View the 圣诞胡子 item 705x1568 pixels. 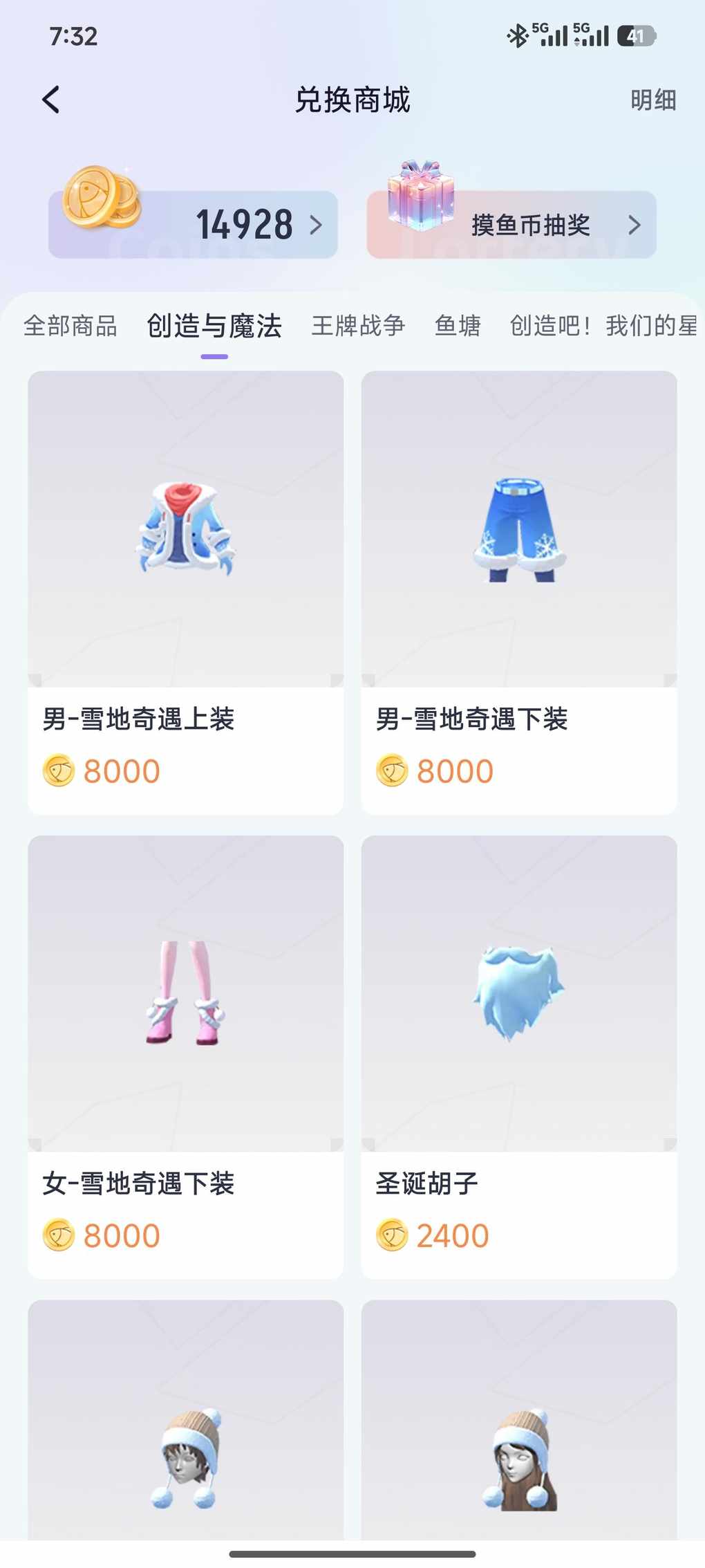tap(518, 1056)
